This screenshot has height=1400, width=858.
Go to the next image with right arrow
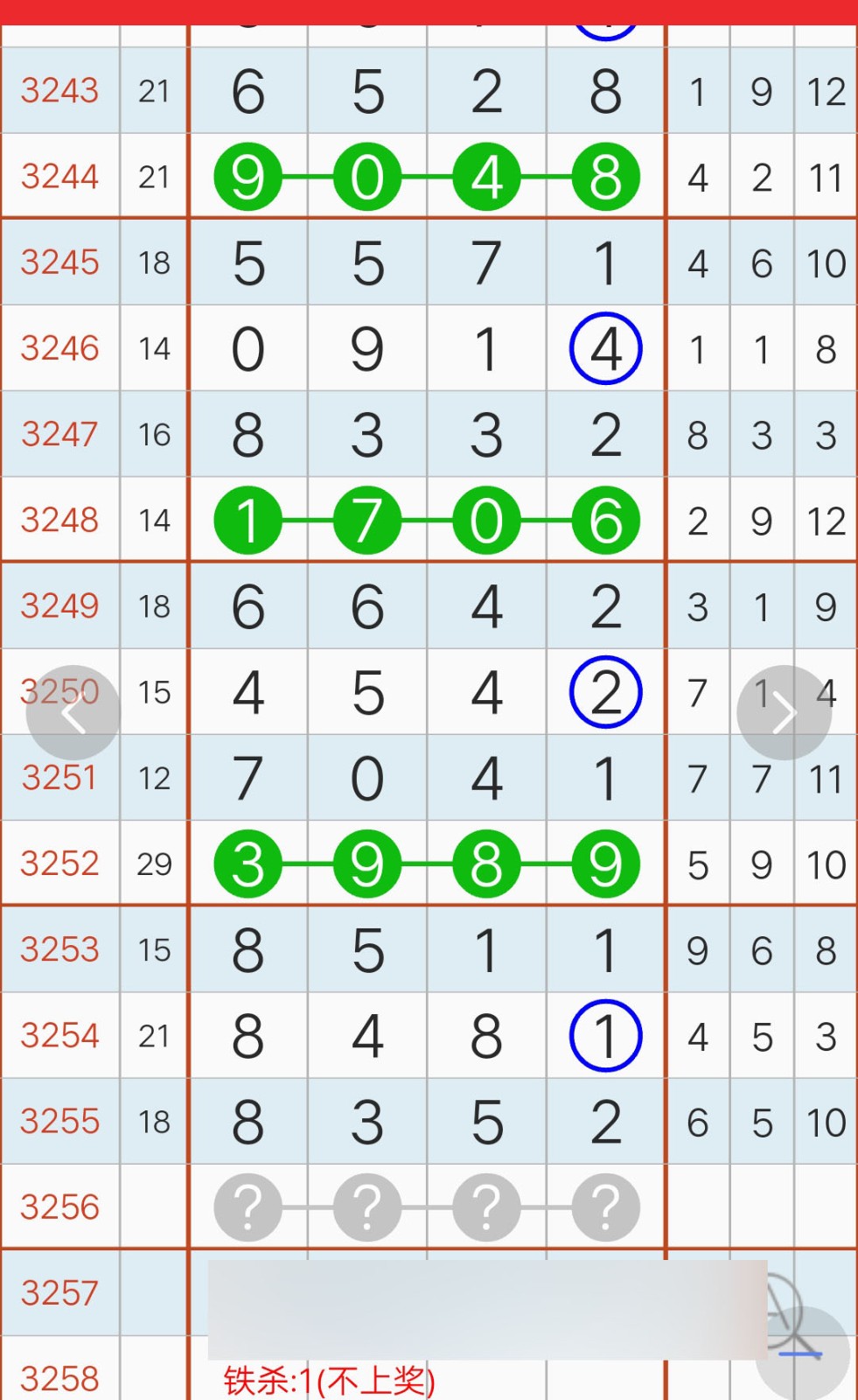pos(784,713)
